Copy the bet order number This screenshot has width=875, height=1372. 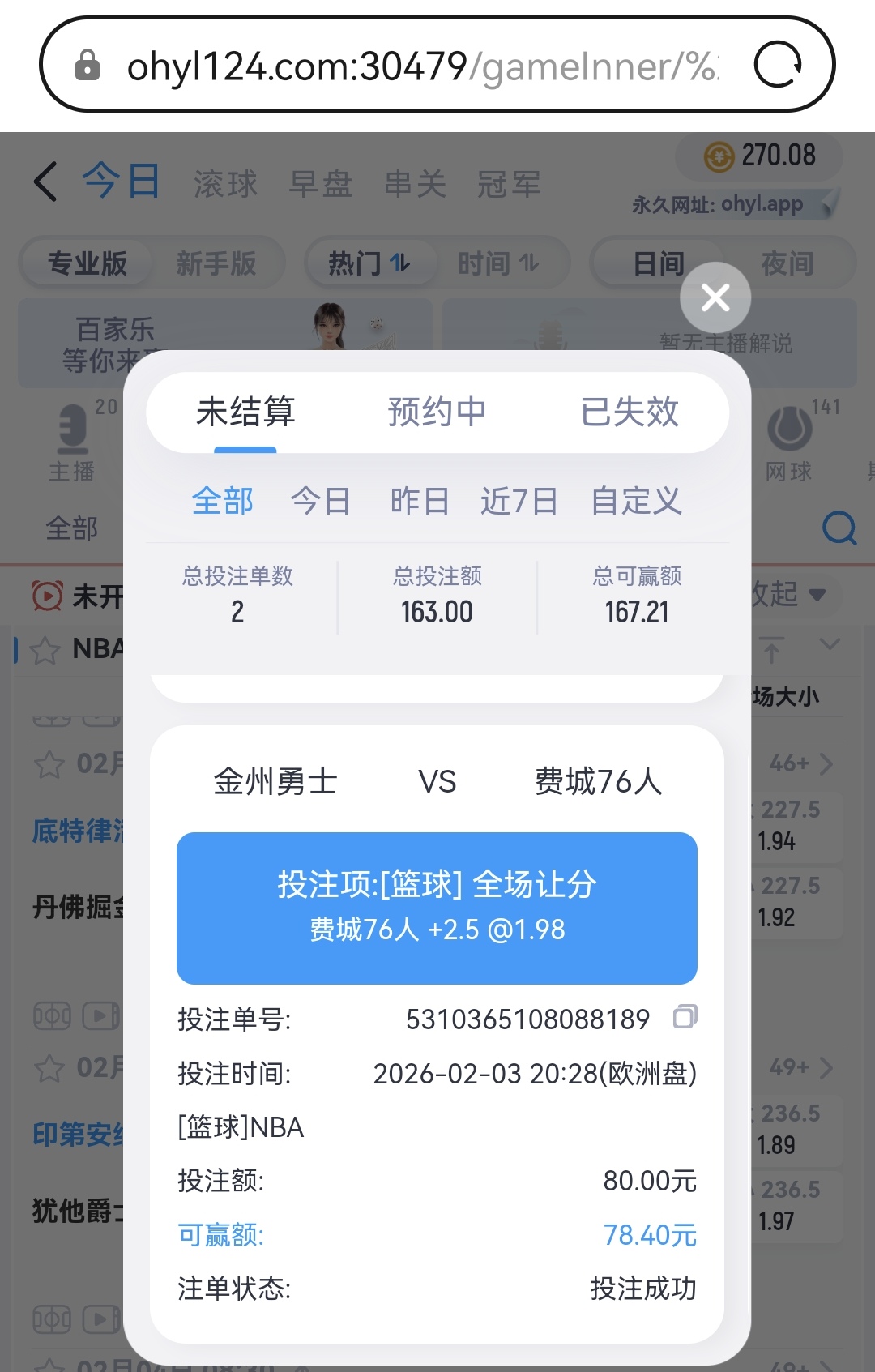click(x=685, y=1016)
